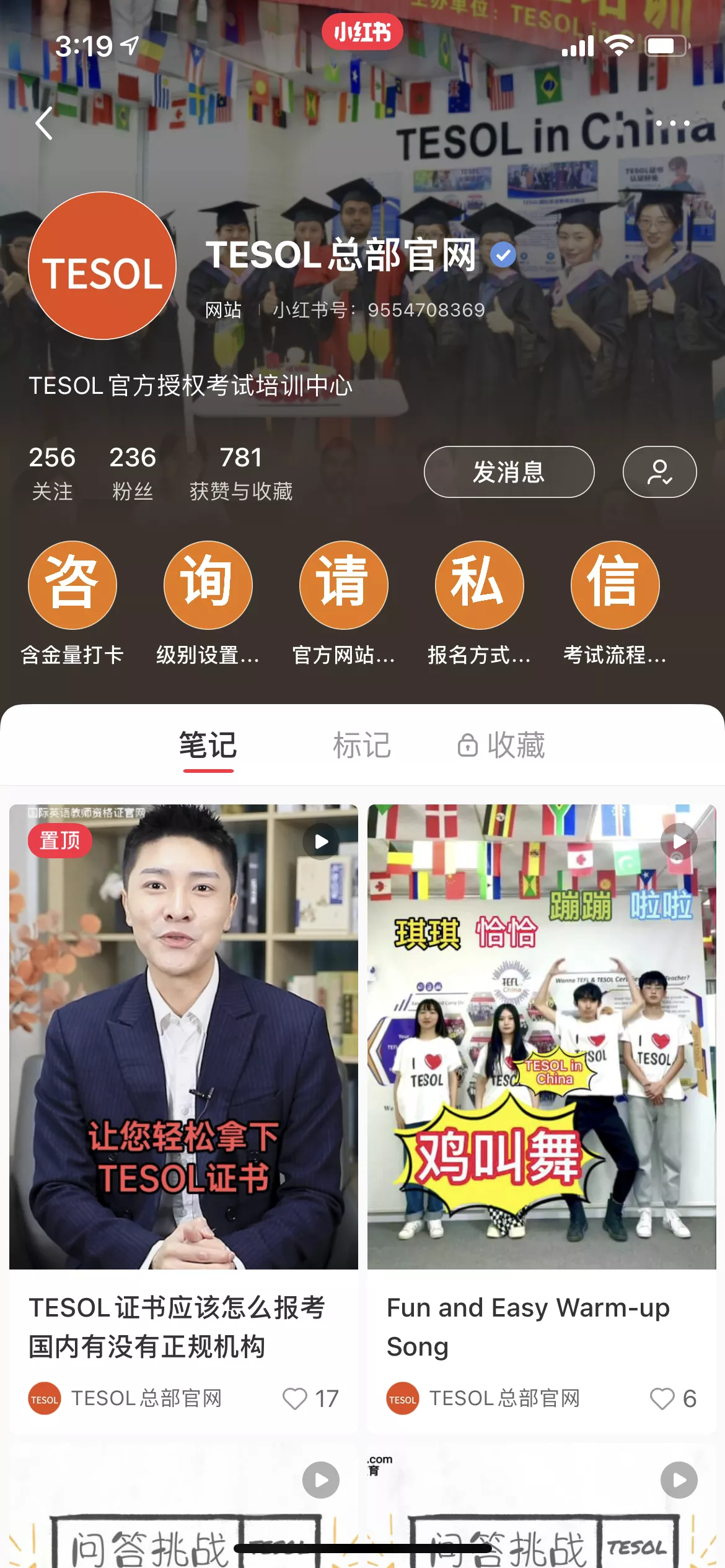The height and width of the screenshot is (1568, 725).
Task: Return to 小红书 via status bar pill
Action: pos(362,32)
